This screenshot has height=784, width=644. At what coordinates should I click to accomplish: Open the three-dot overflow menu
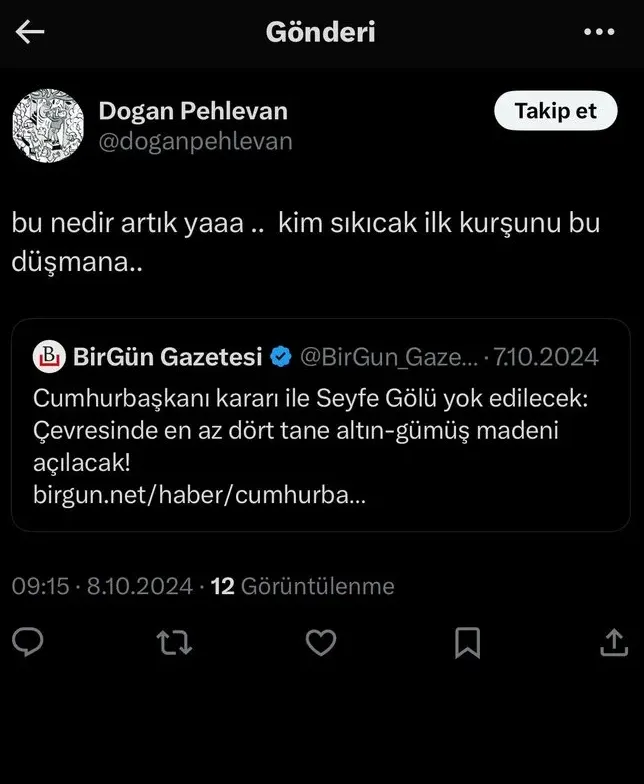coord(598,32)
